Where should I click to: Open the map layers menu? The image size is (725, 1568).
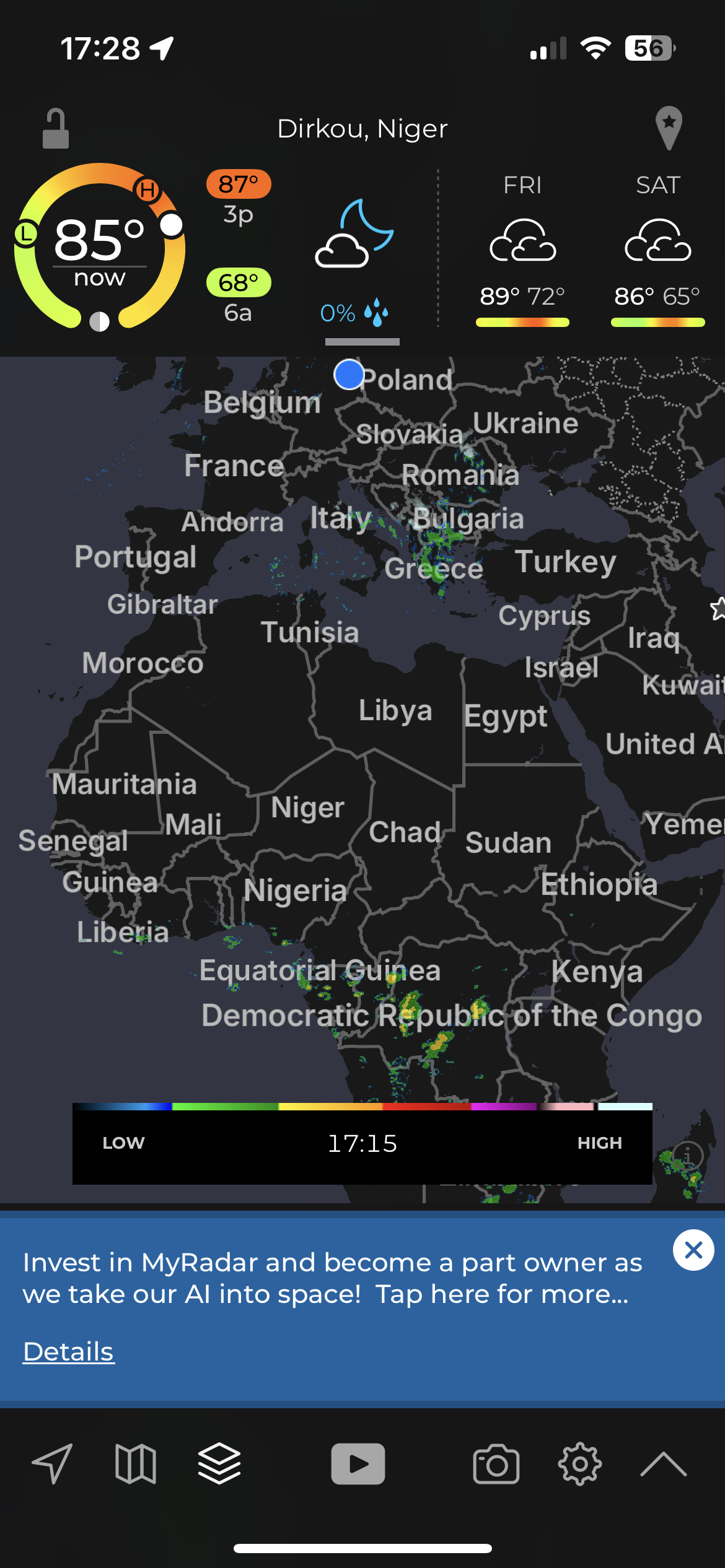(x=219, y=1464)
